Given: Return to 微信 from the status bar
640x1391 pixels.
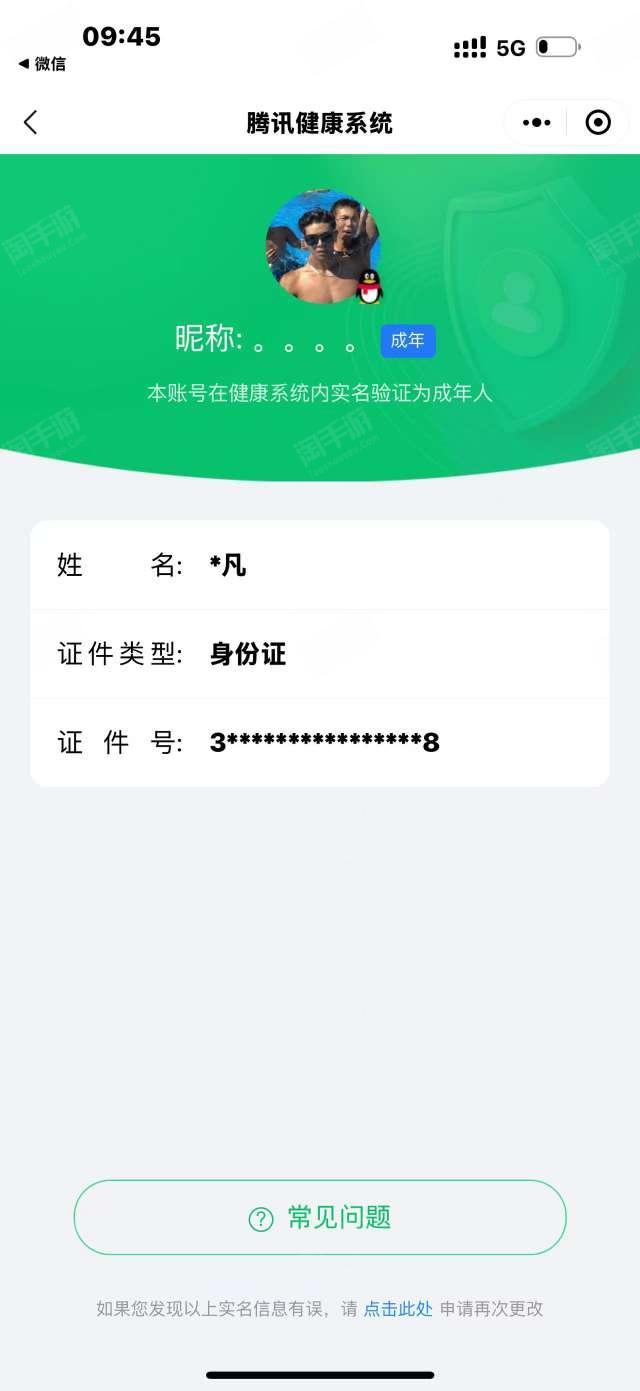Looking at the screenshot, I should pyautogui.click(x=42, y=64).
